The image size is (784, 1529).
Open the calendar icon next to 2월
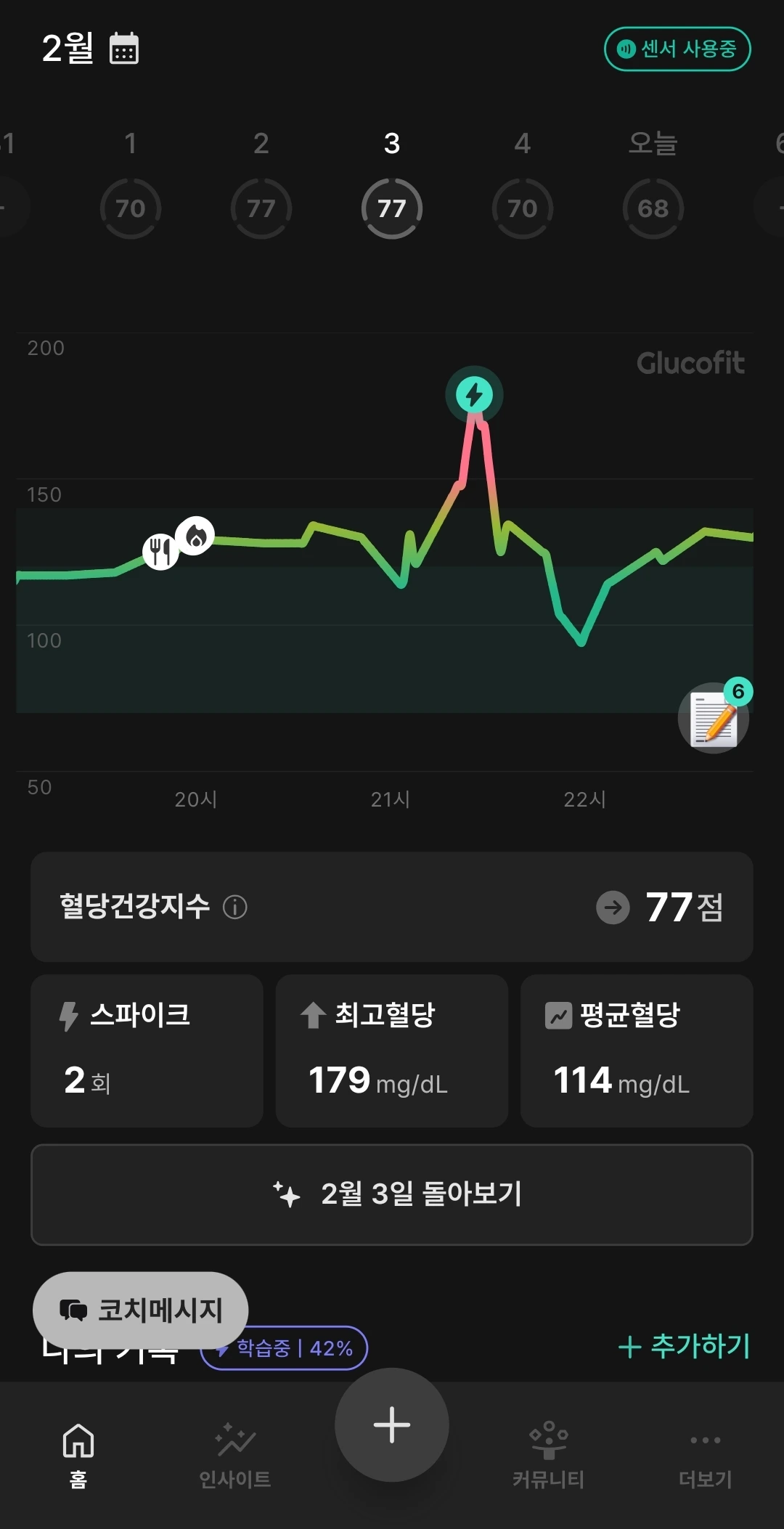coord(124,49)
